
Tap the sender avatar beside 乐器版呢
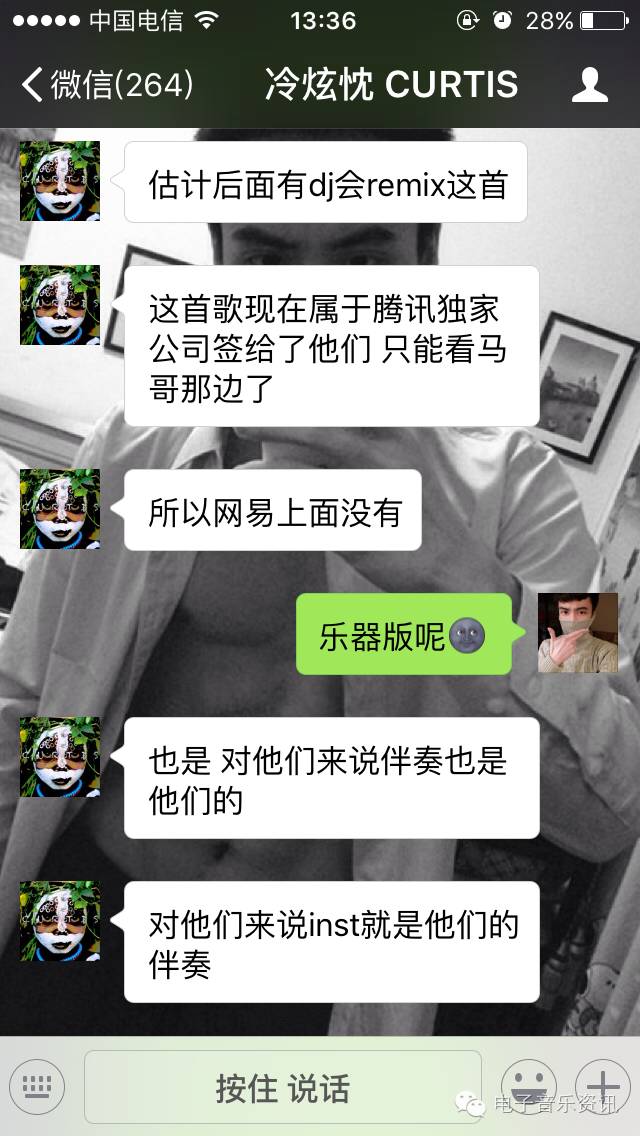pos(577,632)
